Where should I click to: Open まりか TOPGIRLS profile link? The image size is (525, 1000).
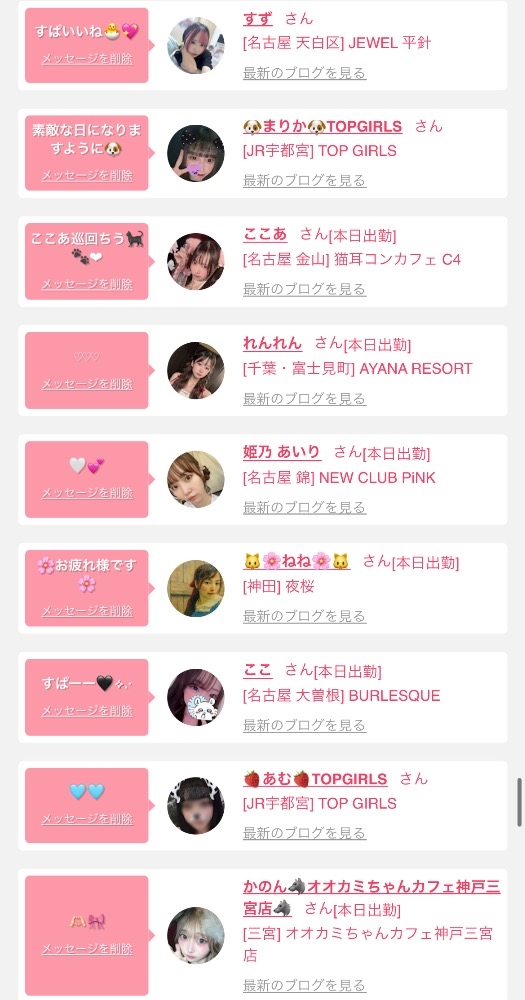(x=322, y=126)
